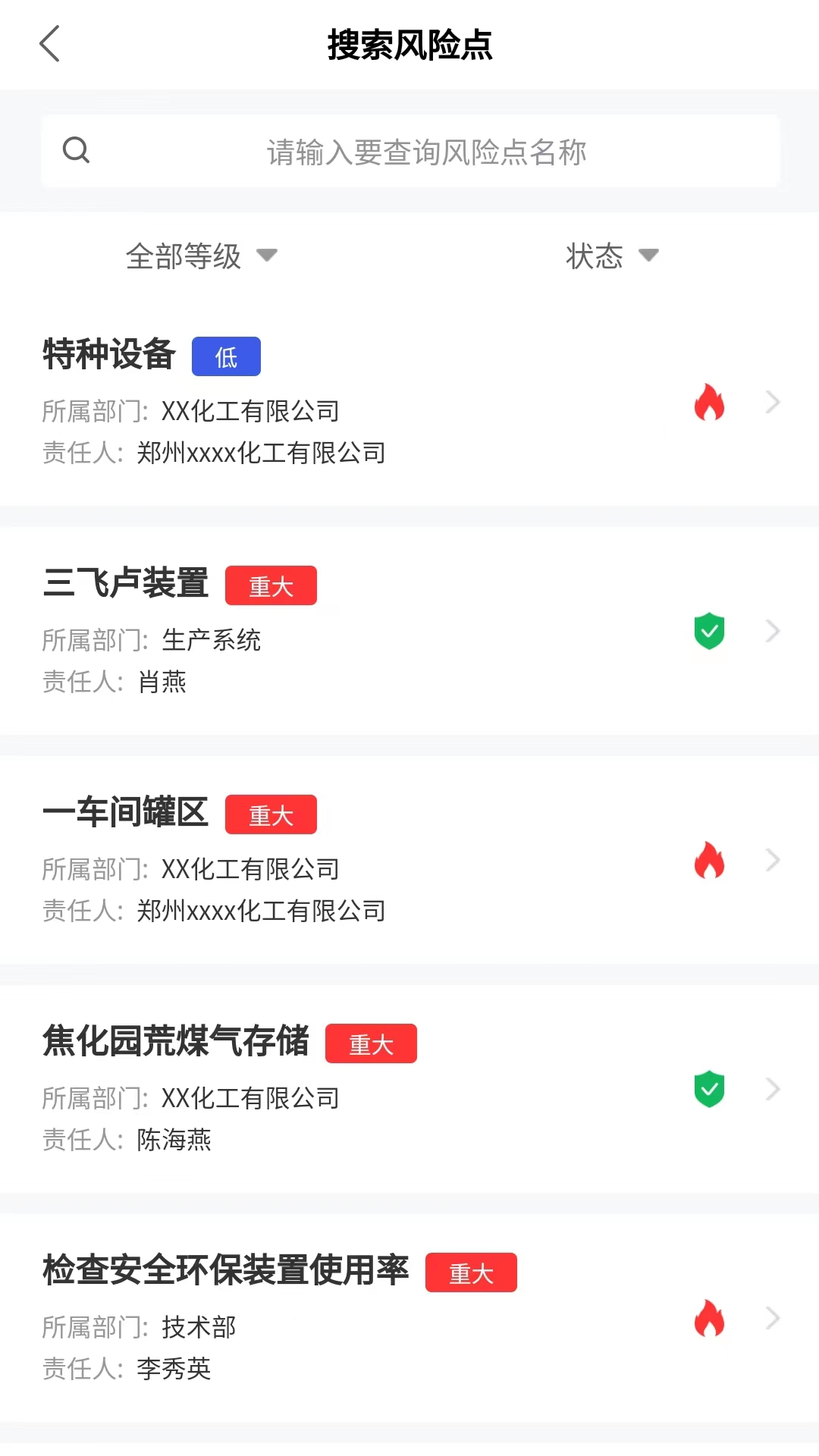Expand the 全部等级 level filter

coord(201,256)
